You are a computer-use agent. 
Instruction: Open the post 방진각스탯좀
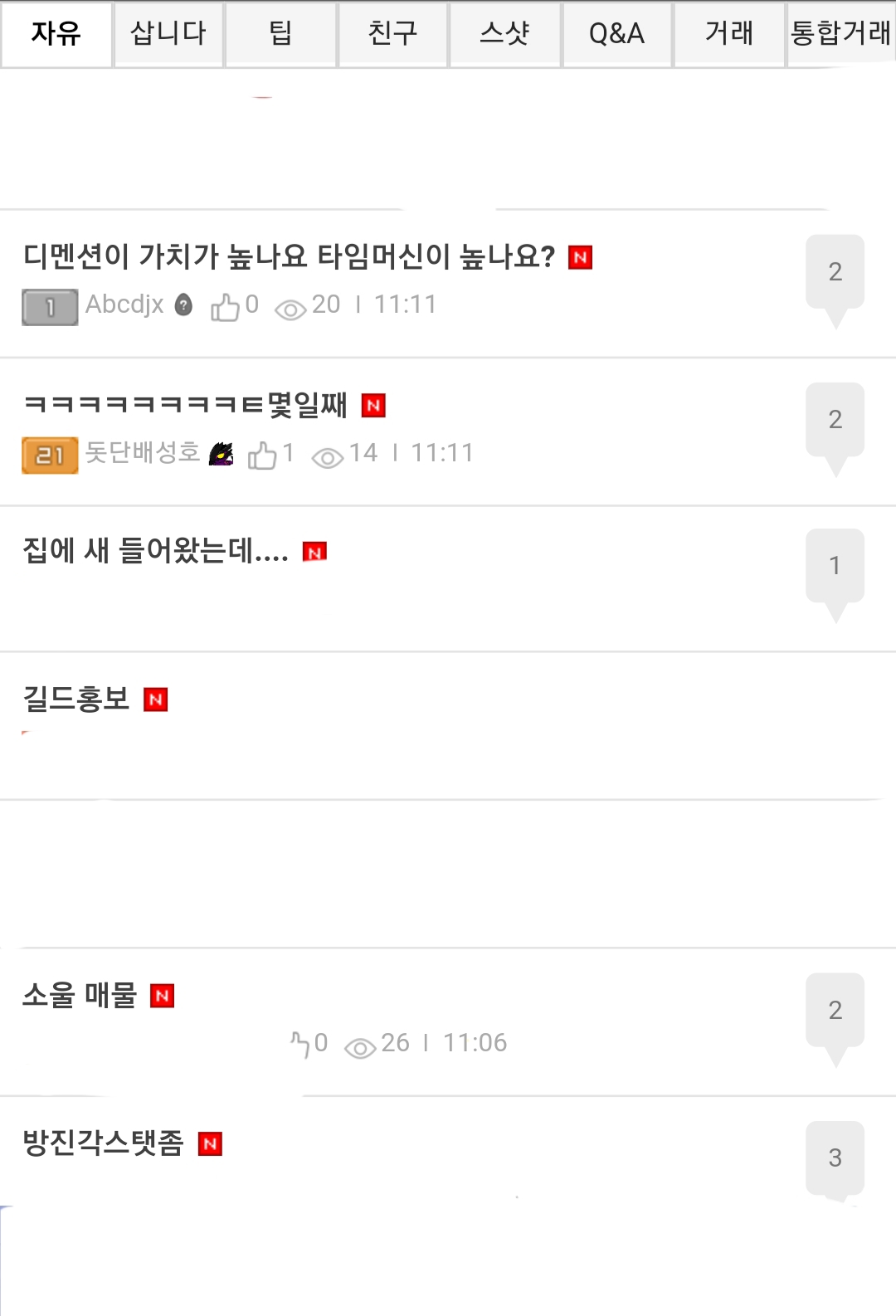(103, 1143)
